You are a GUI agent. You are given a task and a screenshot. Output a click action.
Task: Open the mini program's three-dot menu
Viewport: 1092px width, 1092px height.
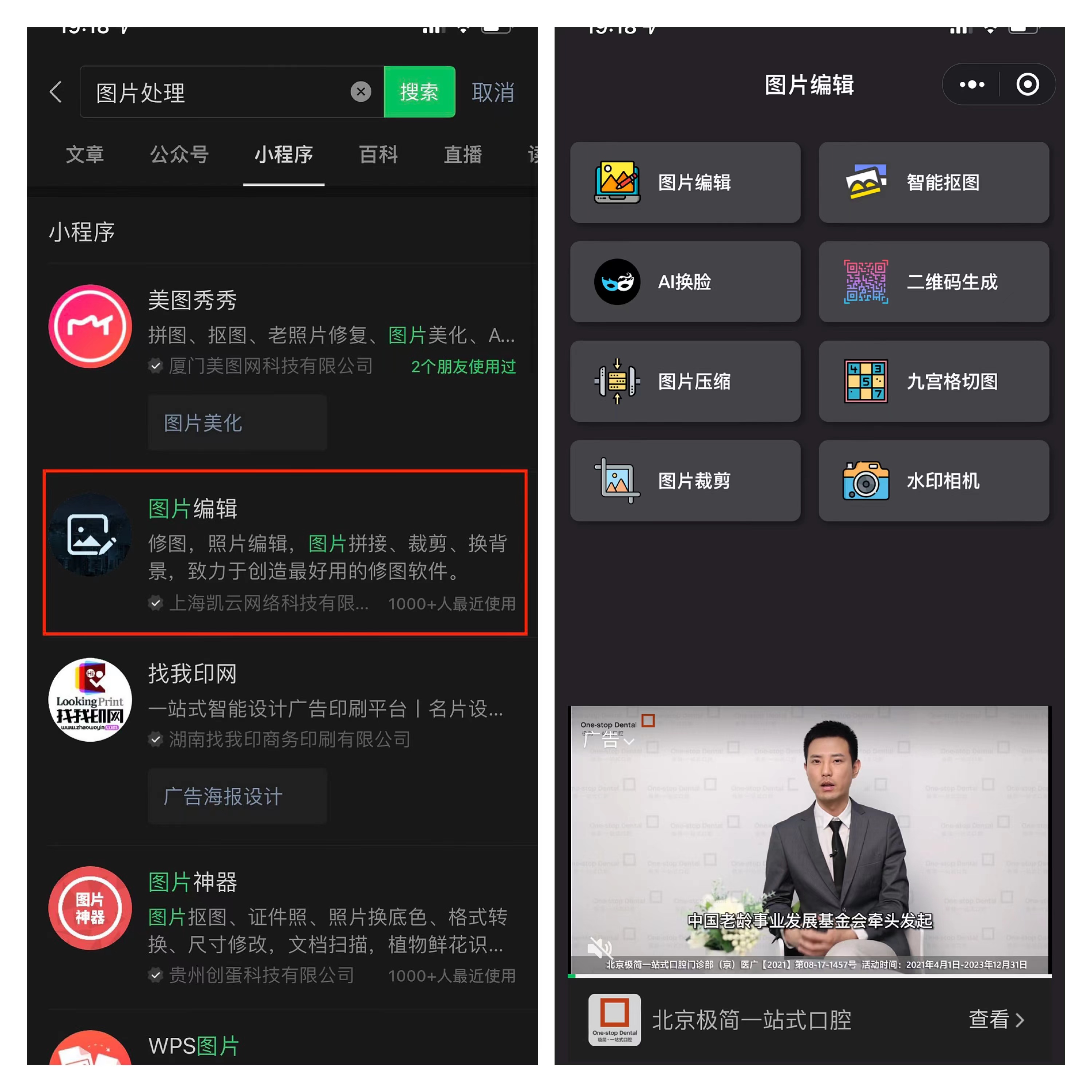pyautogui.click(x=971, y=85)
